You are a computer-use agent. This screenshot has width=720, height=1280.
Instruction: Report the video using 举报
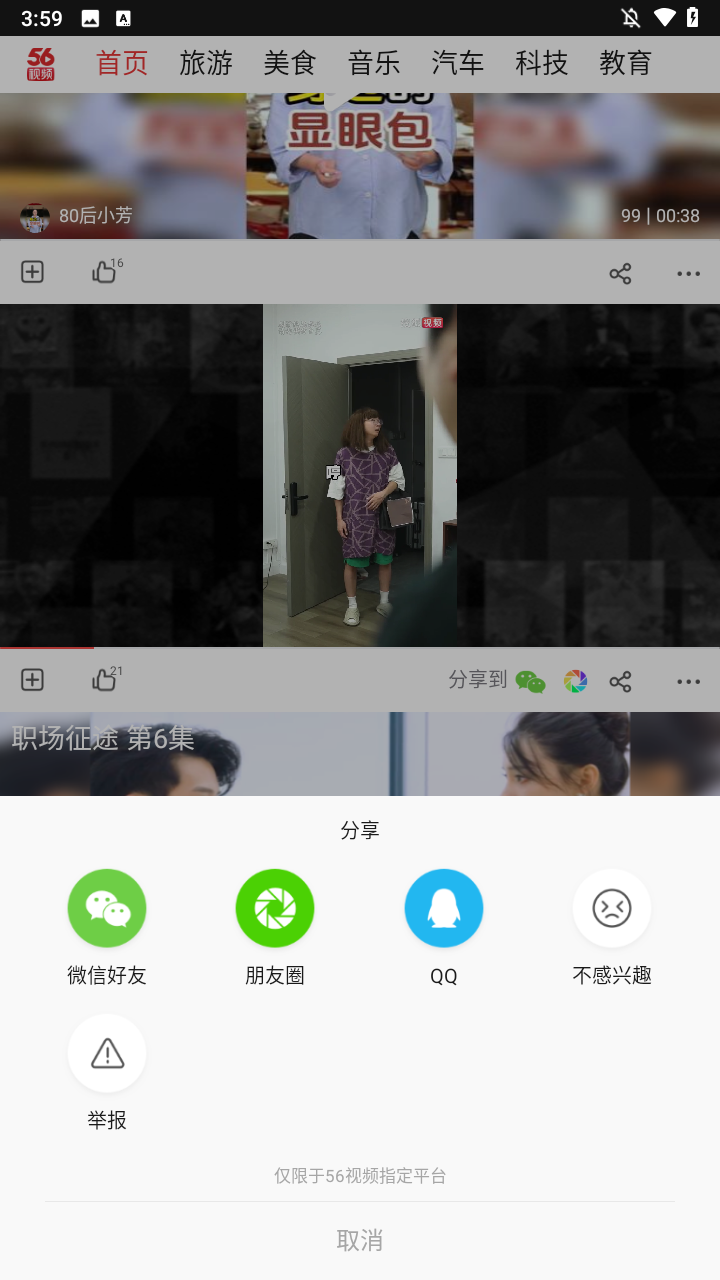(107, 1052)
